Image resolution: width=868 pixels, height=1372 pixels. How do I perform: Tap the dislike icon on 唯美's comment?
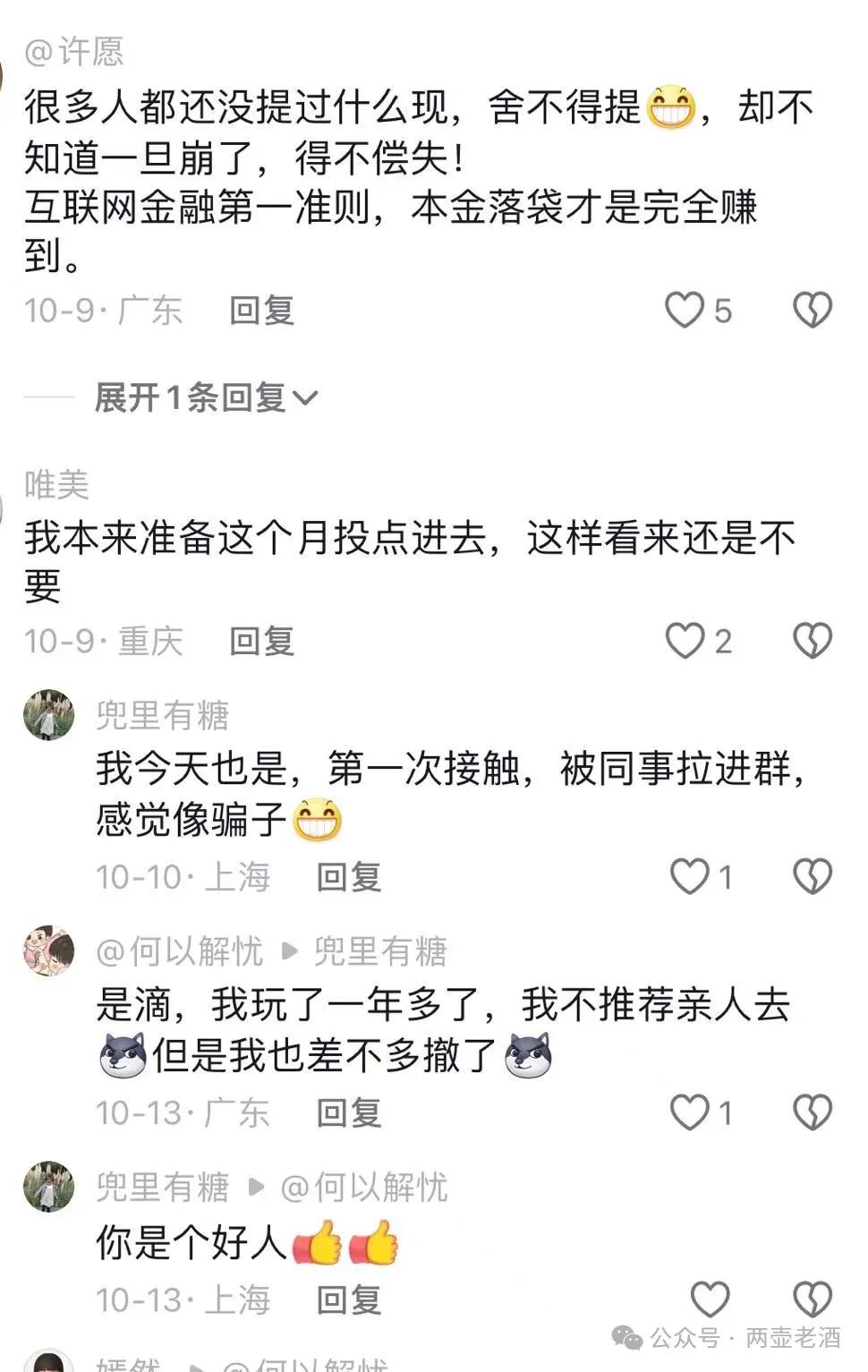[811, 638]
